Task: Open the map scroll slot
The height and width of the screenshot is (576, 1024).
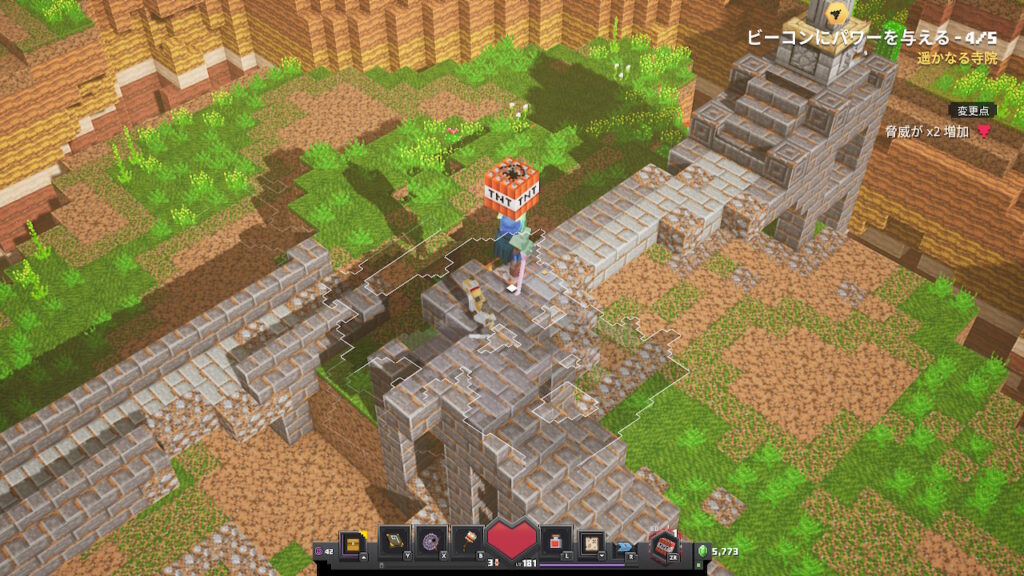Action: coord(592,541)
